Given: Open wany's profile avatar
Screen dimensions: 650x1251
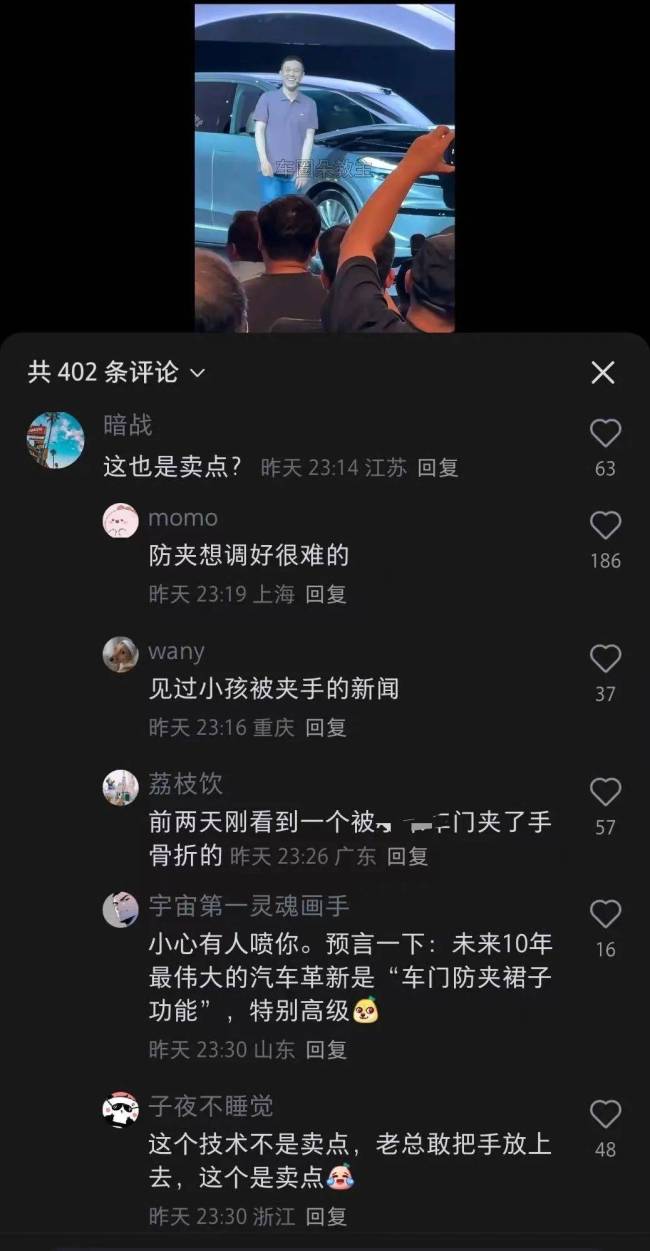Looking at the screenshot, I should pos(120,654).
